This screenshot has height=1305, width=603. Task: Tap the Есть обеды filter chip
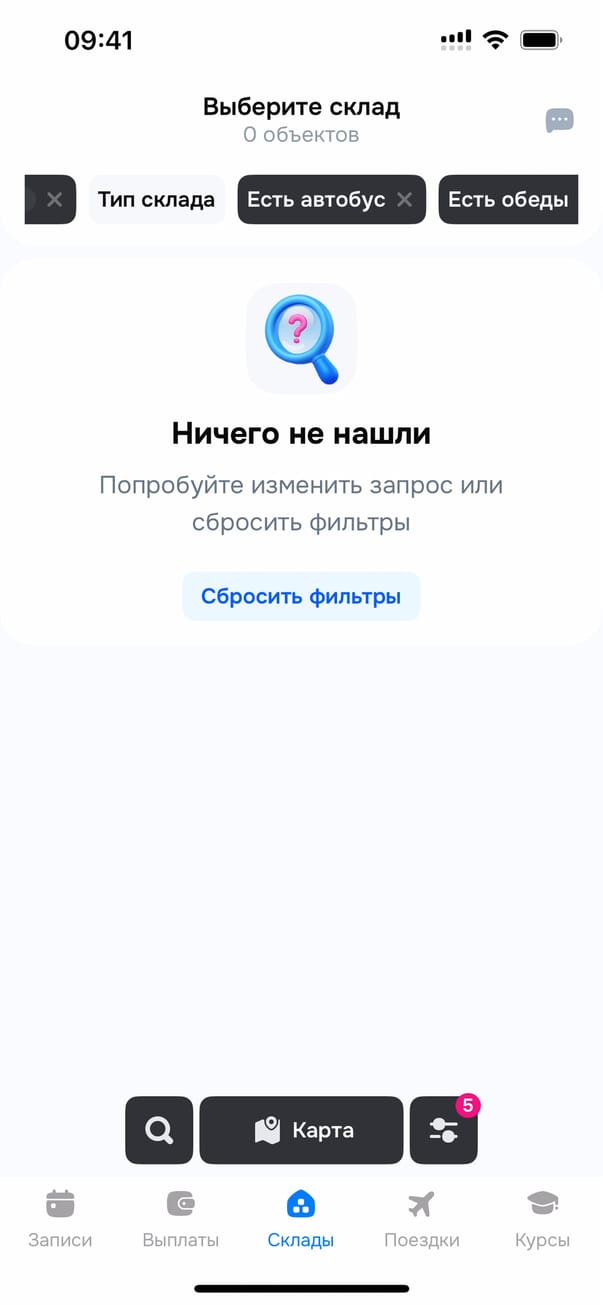pyautogui.click(x=507, y=200)
